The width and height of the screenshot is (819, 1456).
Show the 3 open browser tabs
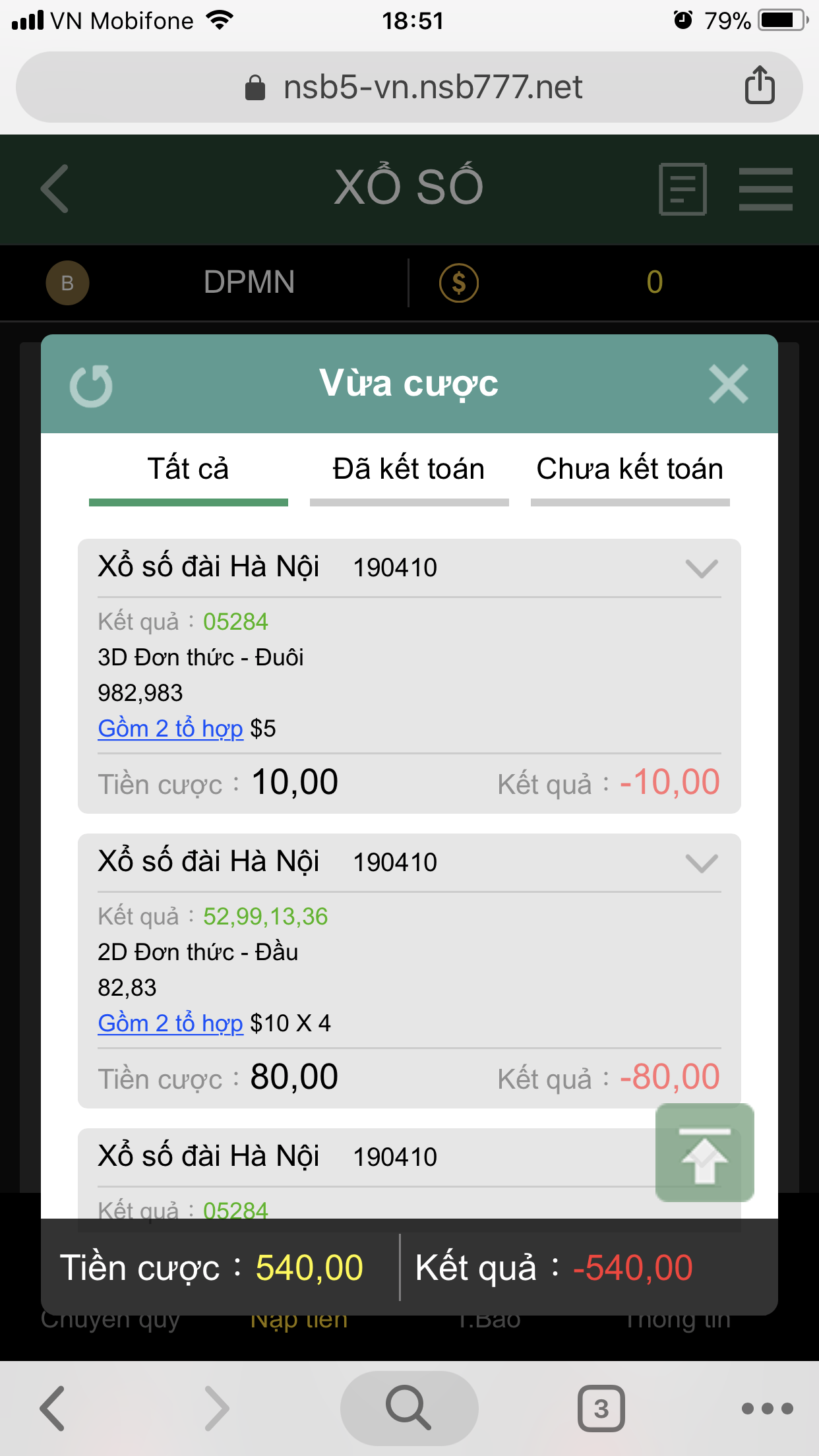(601, 1409)
